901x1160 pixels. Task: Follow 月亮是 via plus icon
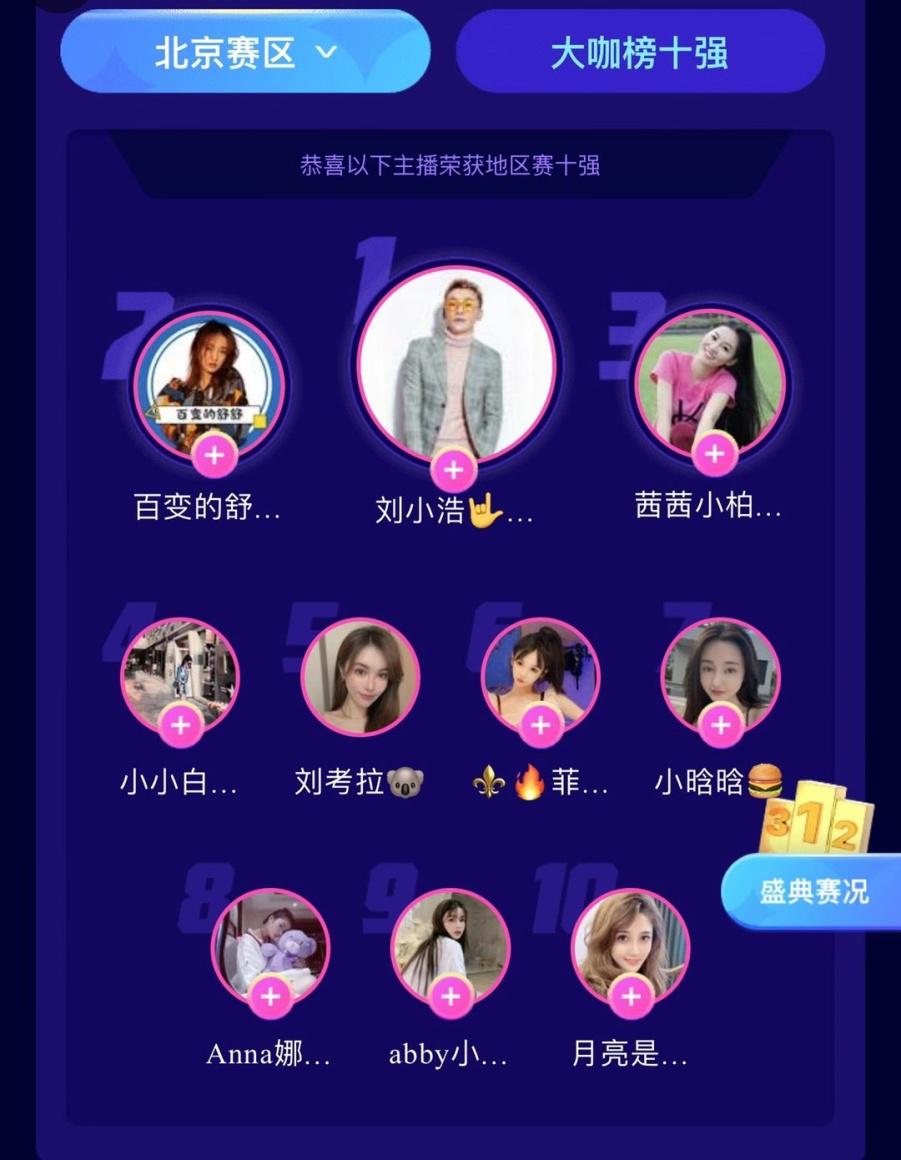pos(630,996)
